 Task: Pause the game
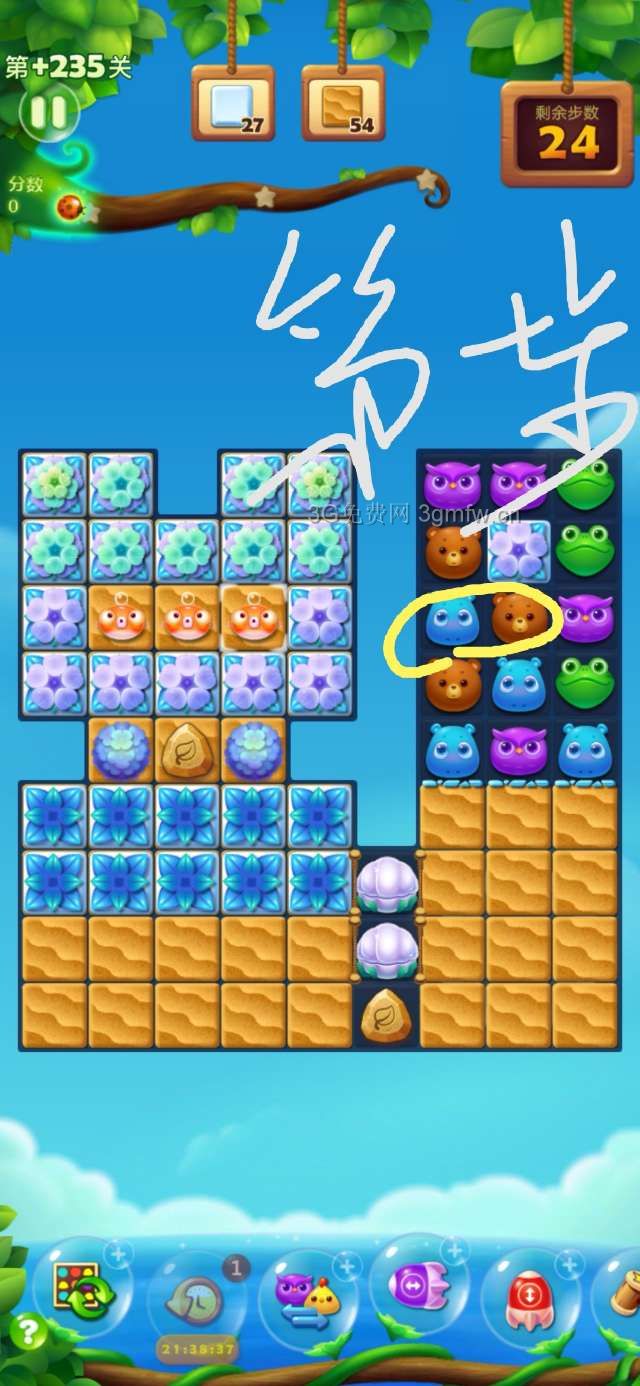[x=48, y=110]
